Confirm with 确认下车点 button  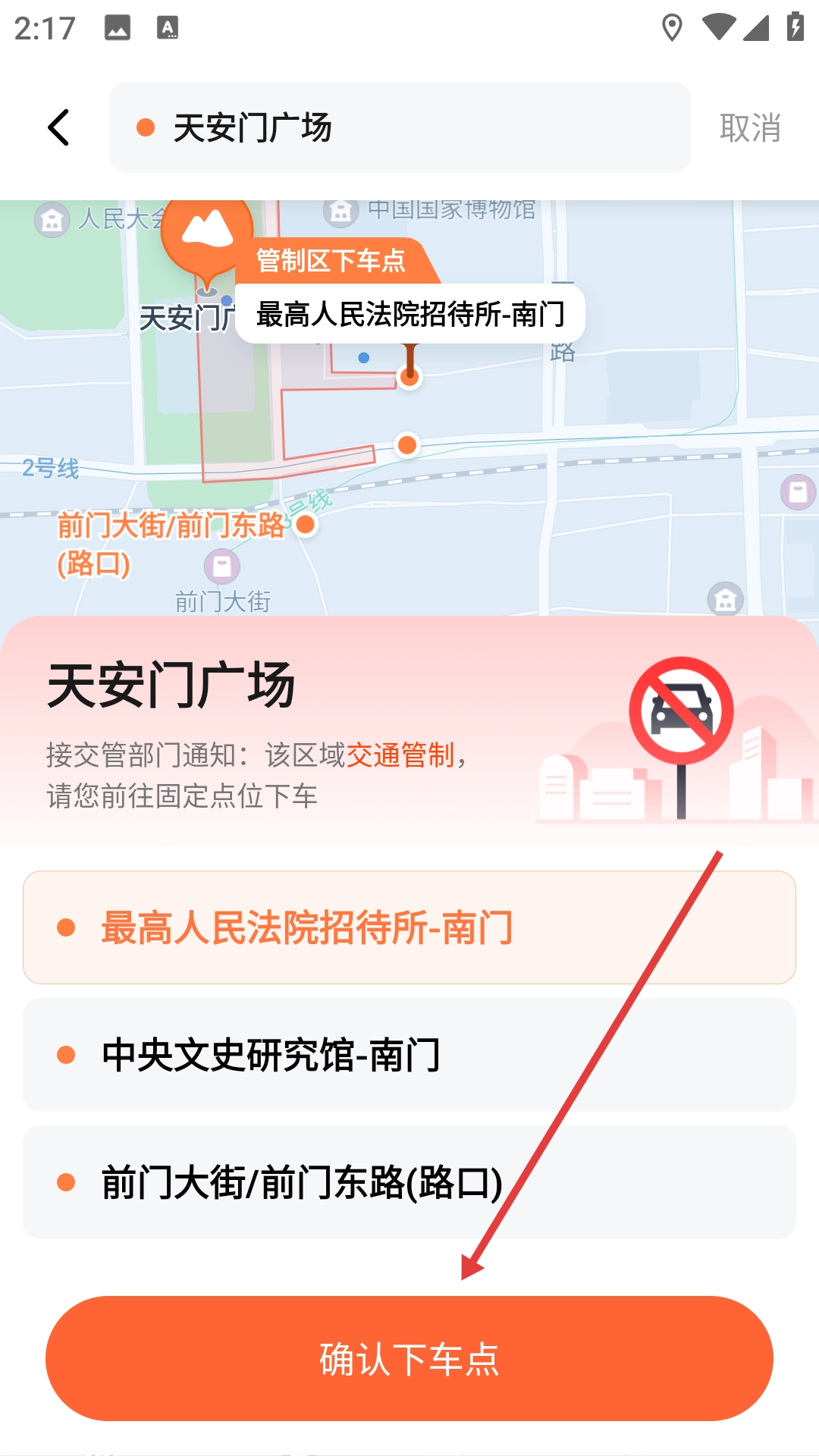coord(409,1358)
